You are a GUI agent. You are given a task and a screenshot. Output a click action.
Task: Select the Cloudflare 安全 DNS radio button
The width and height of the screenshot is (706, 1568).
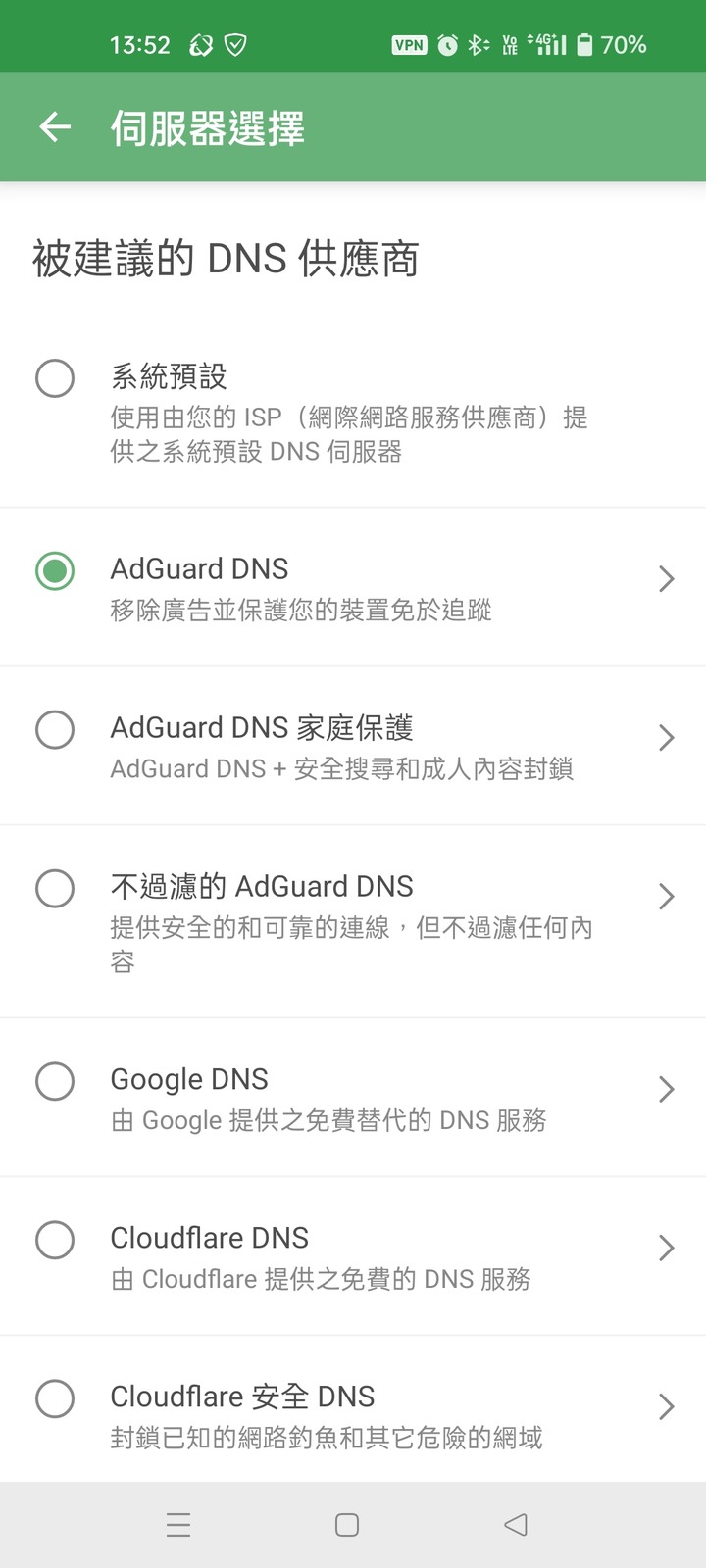[55, 1398]
